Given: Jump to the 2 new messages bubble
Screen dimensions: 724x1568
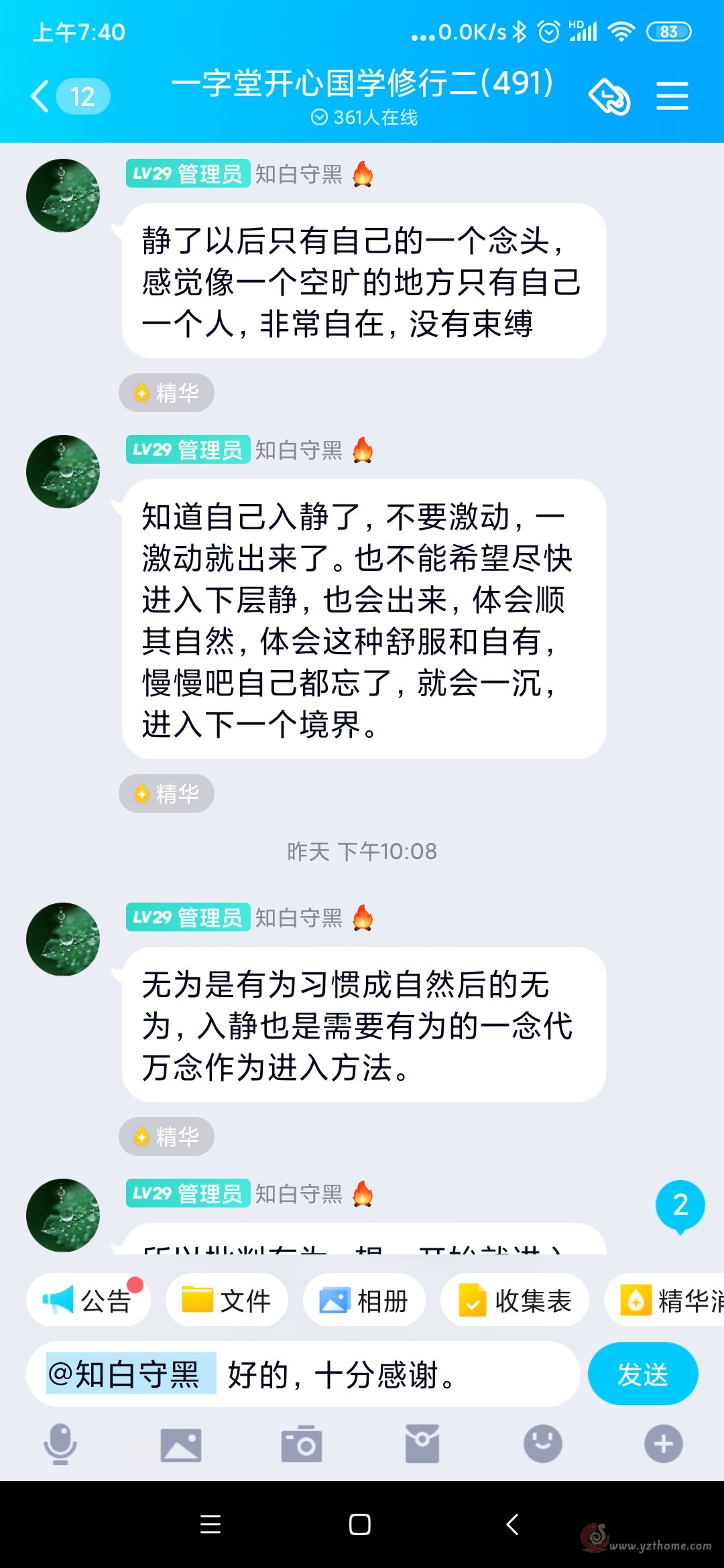Looking at the screenshot, I should (x=680, y=1206).
